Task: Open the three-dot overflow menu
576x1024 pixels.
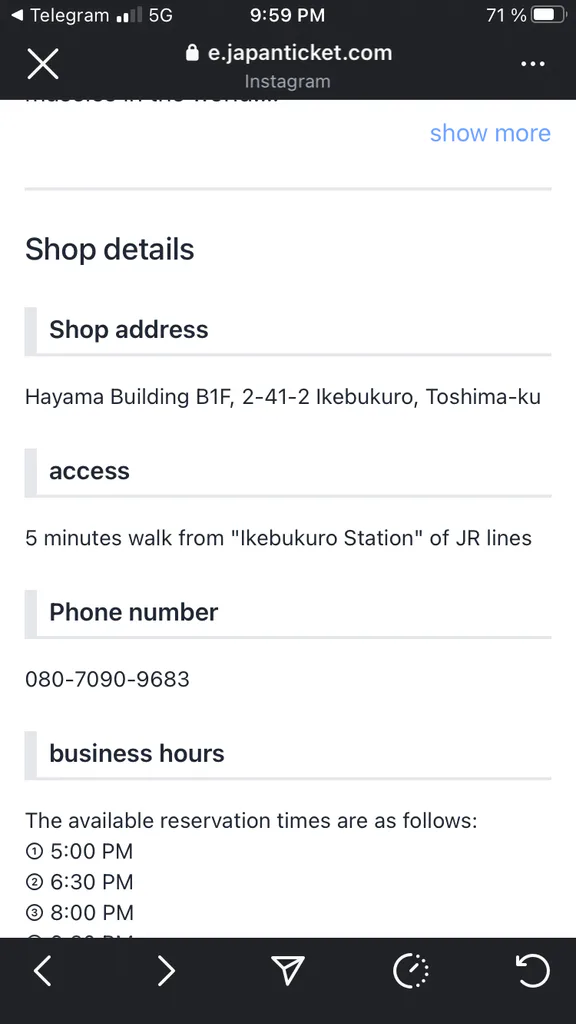Action: point(532,64)
